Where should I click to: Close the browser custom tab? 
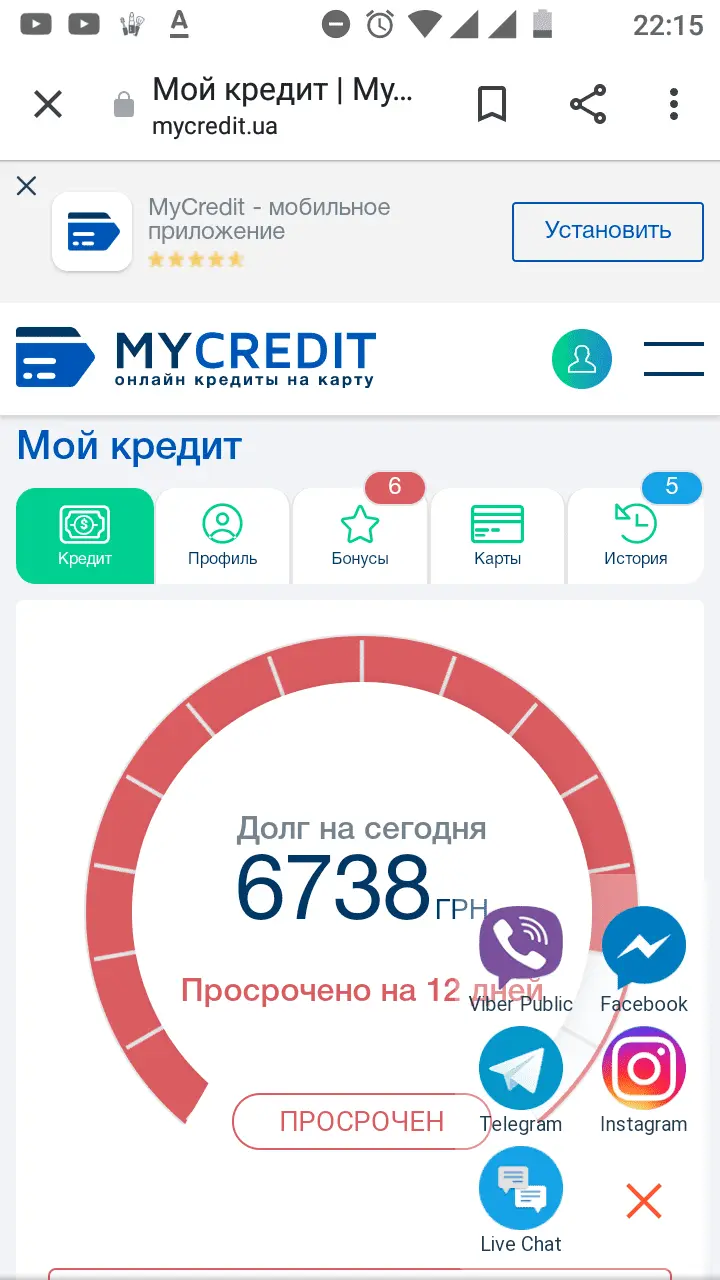click(48, 104)
